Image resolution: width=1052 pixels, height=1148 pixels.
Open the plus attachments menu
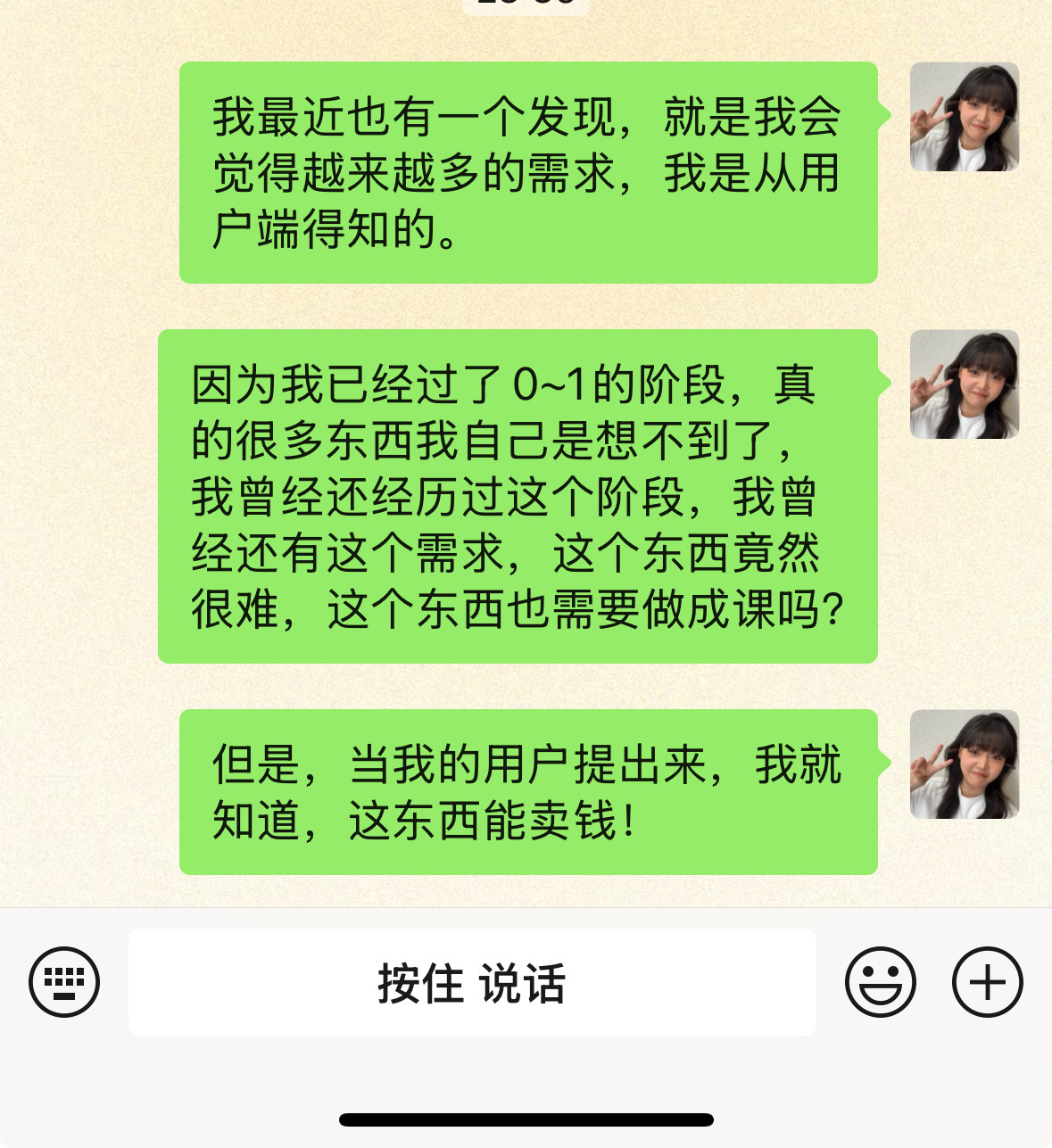pyautogui.click(x=988, y=982)
